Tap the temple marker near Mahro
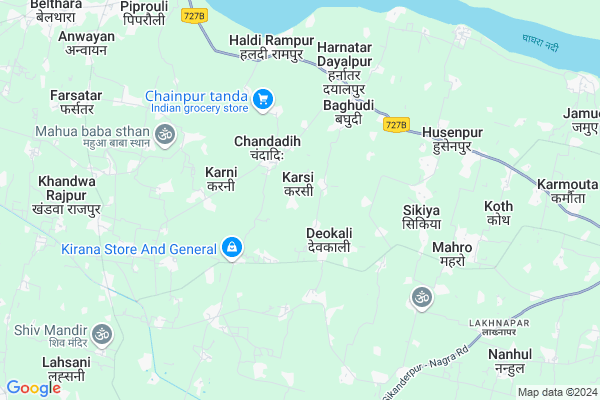The height and width of the screenshot is (400, 600). (x=421, y=297)
